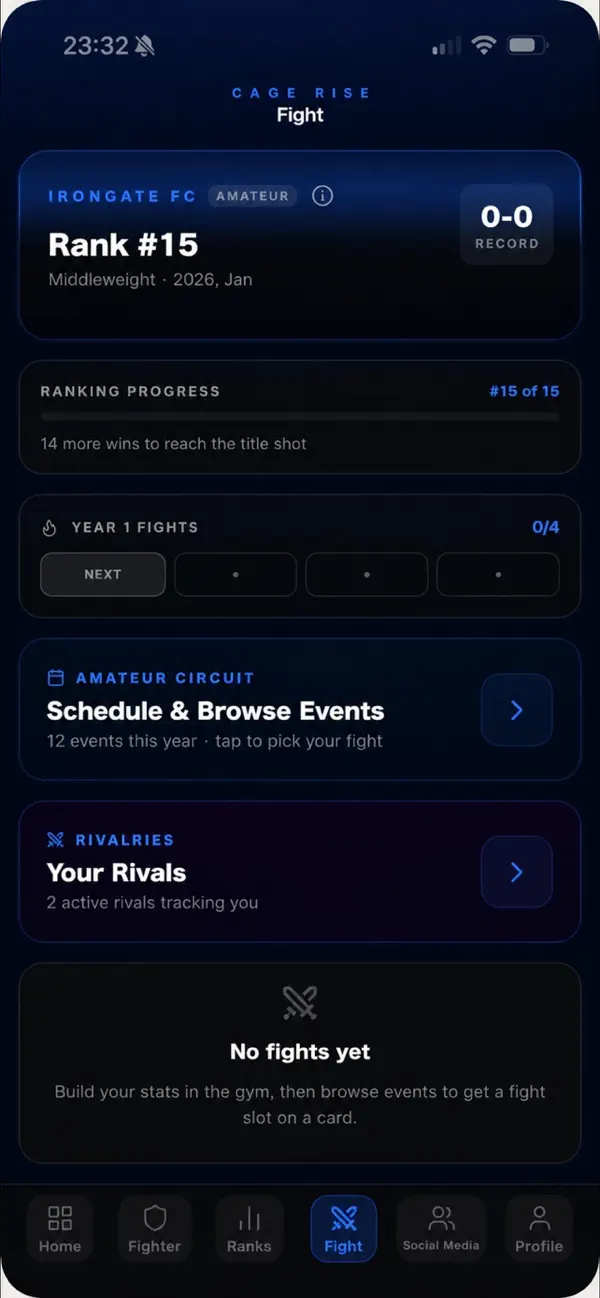The height and width of the screenshot is (1298, 600).
Task: Open the Social Media tab
Action: pyautogui.click(x=441, y=1229)
